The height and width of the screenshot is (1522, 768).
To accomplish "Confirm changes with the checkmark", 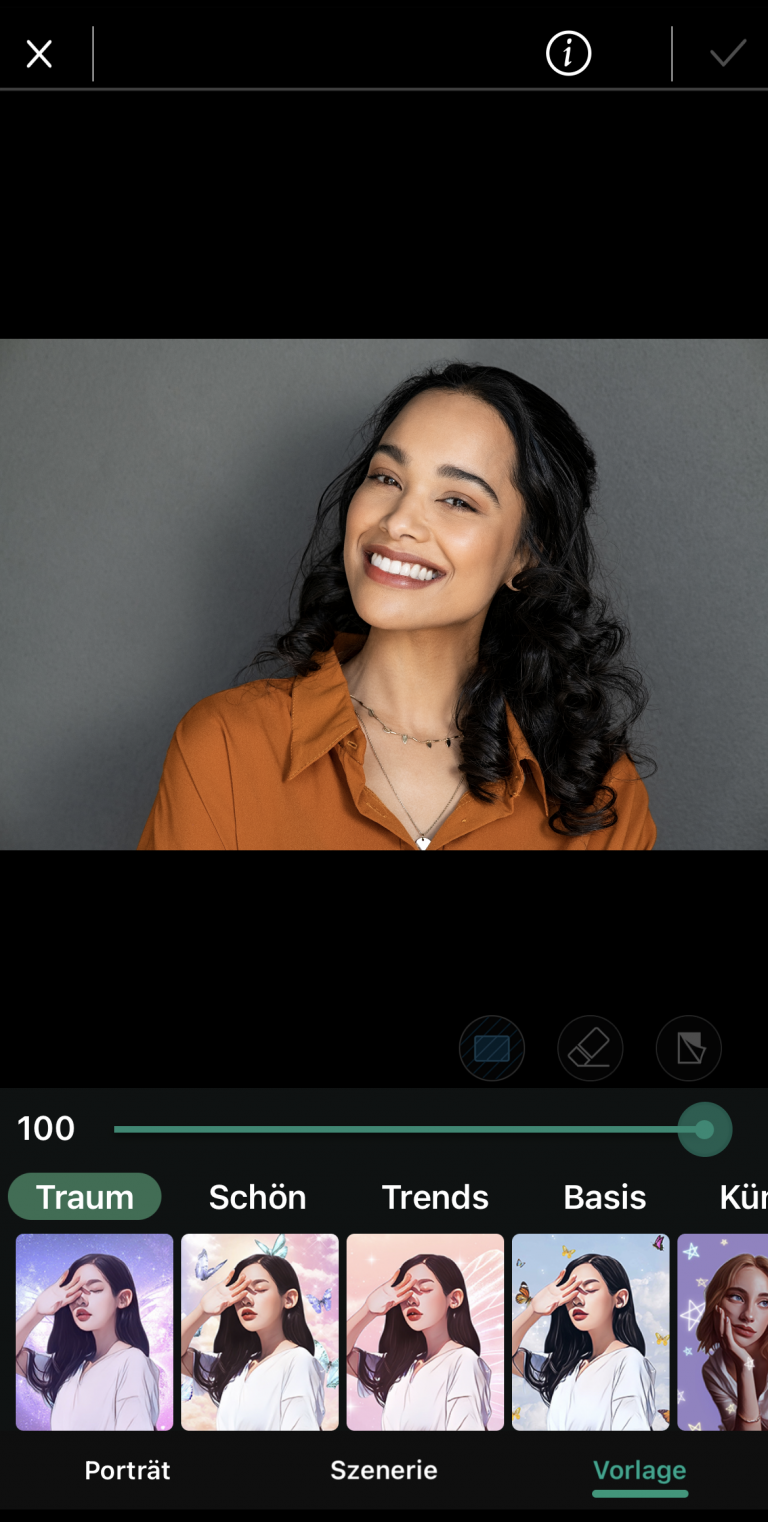I will coord(728,53).
